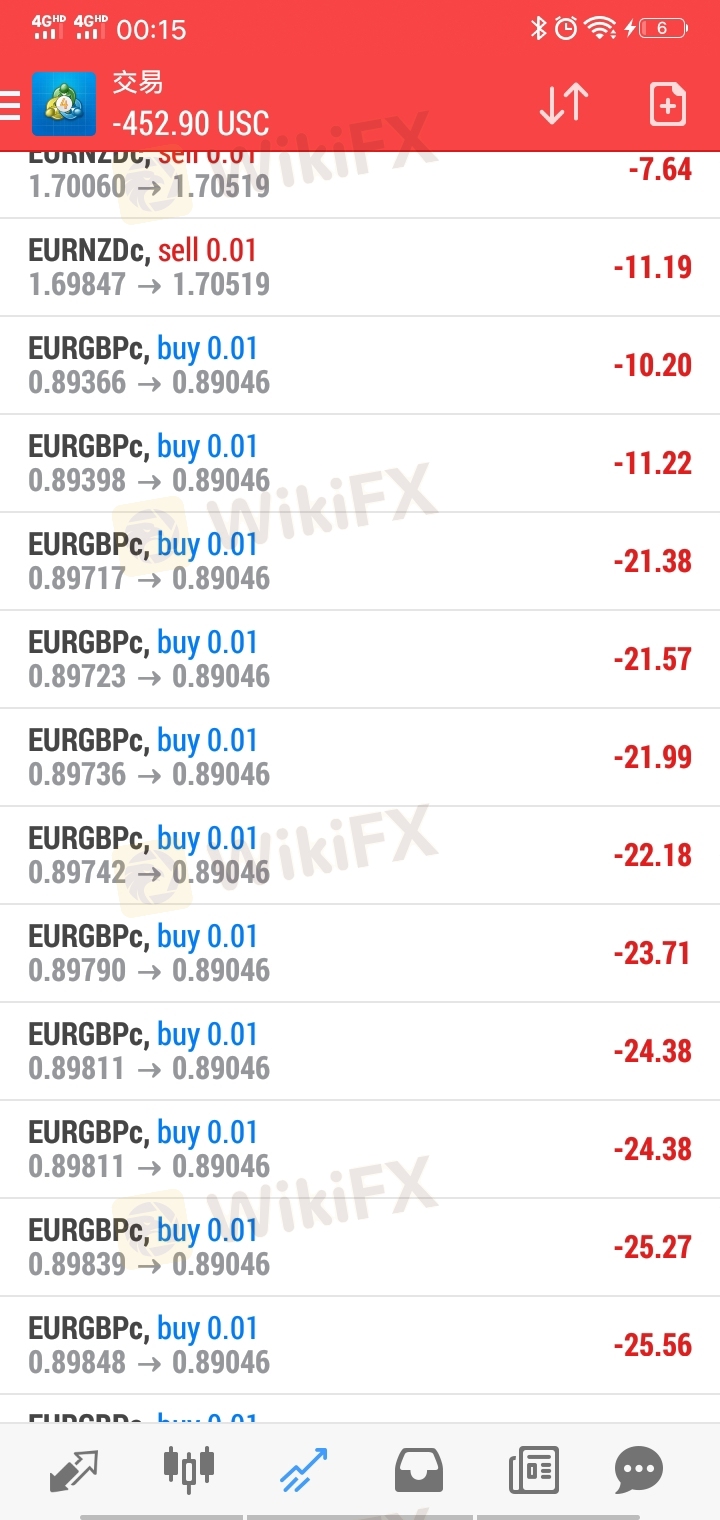Go to the History inbox tab

[419, 1470]
